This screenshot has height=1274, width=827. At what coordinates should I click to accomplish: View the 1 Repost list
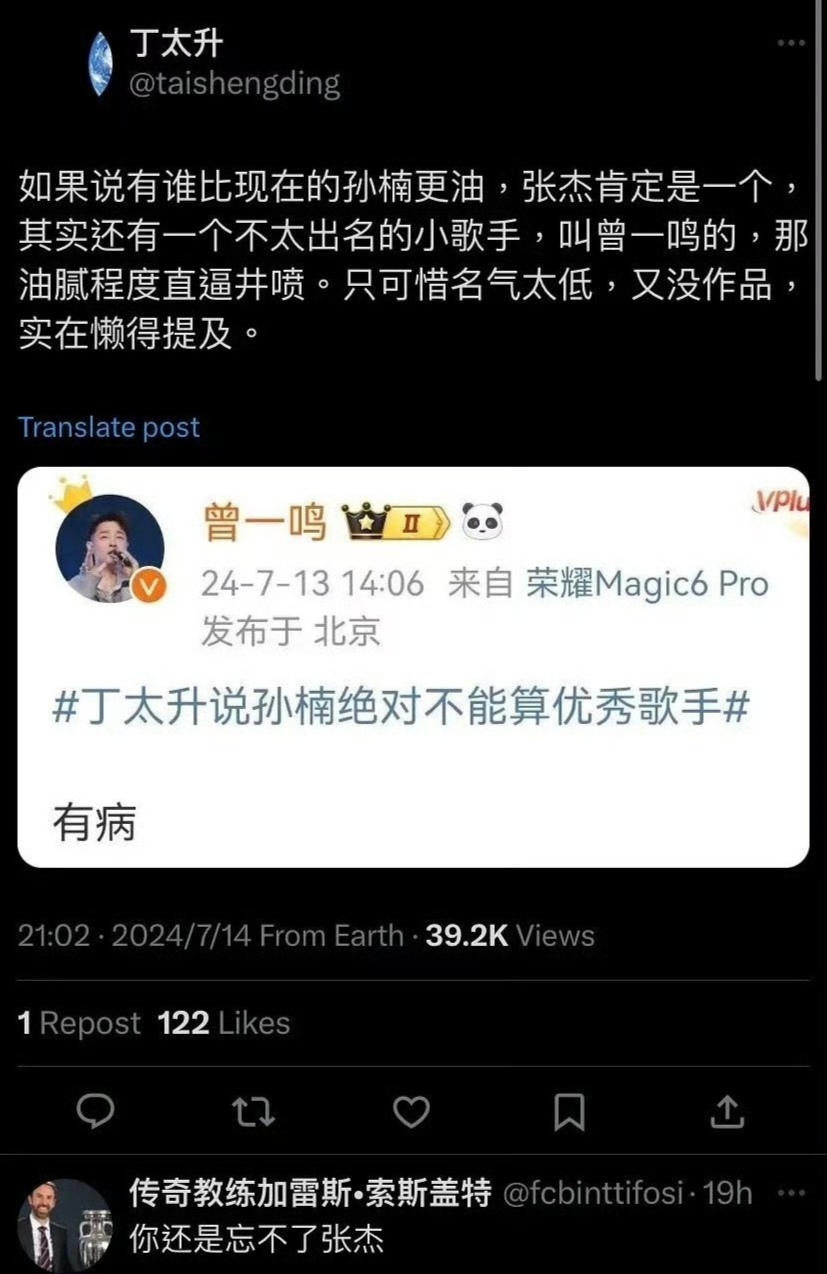[79, 1022]
